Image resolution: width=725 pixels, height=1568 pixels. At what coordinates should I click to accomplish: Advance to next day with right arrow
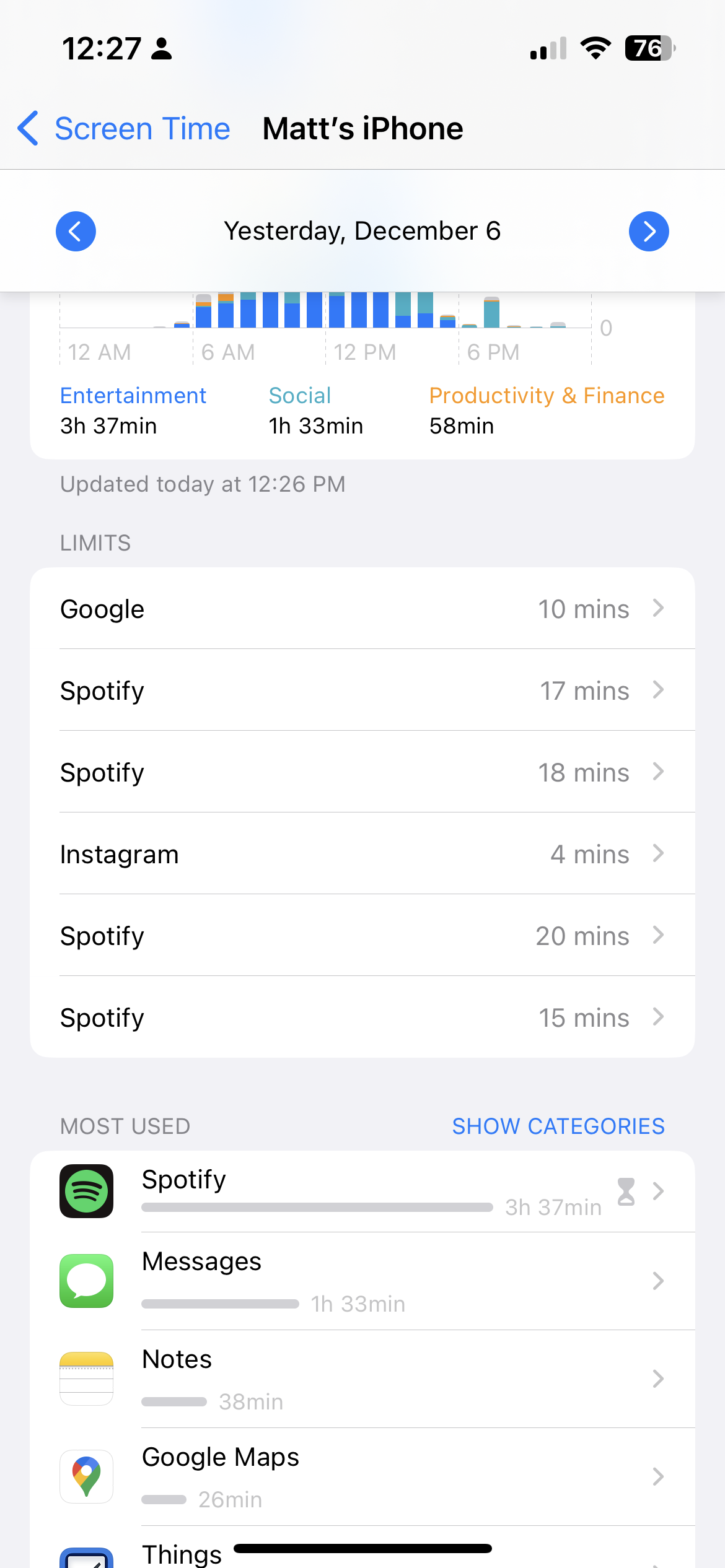649,231
